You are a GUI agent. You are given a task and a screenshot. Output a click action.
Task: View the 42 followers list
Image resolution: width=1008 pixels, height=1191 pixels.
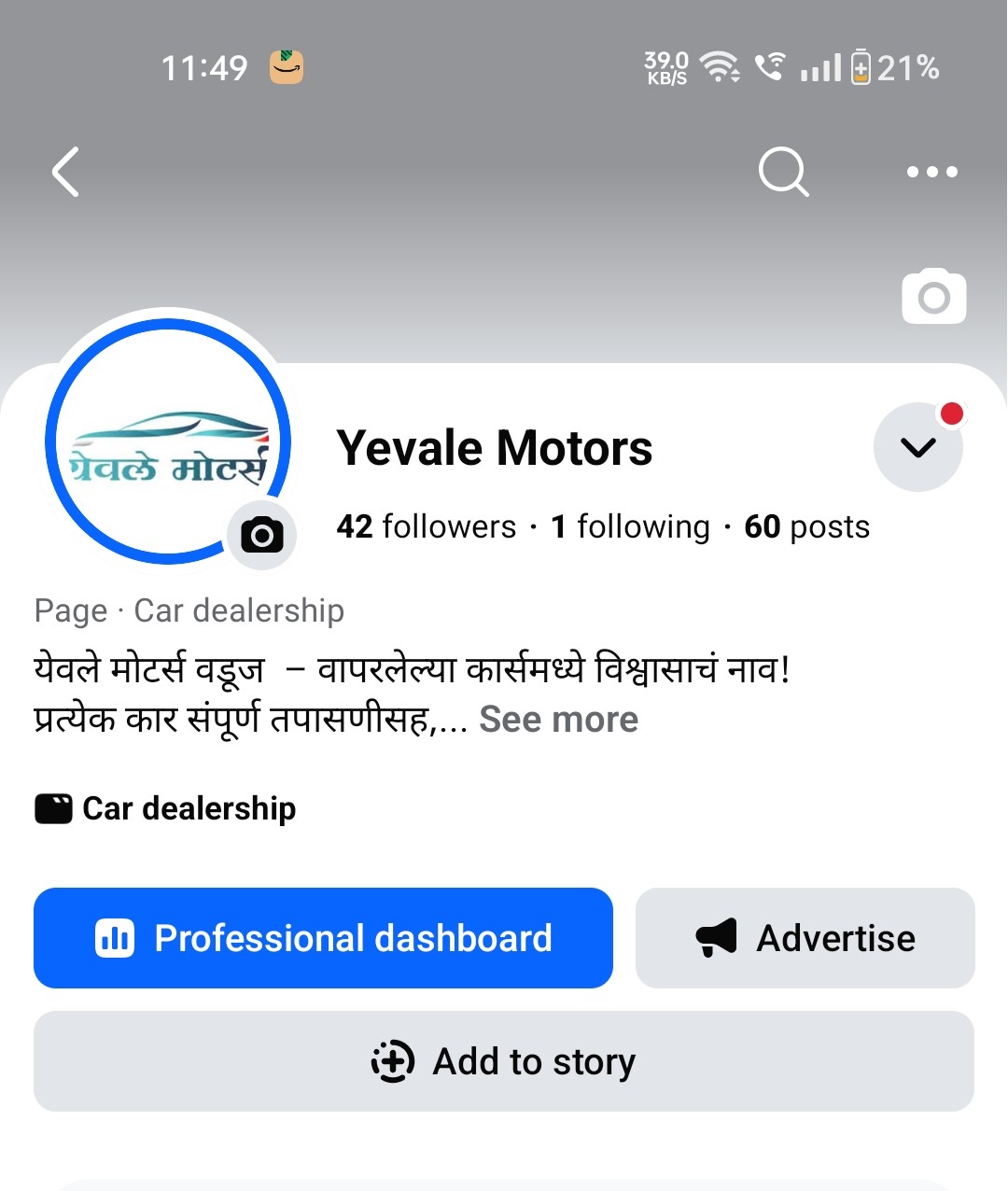[x=427, y=526]
